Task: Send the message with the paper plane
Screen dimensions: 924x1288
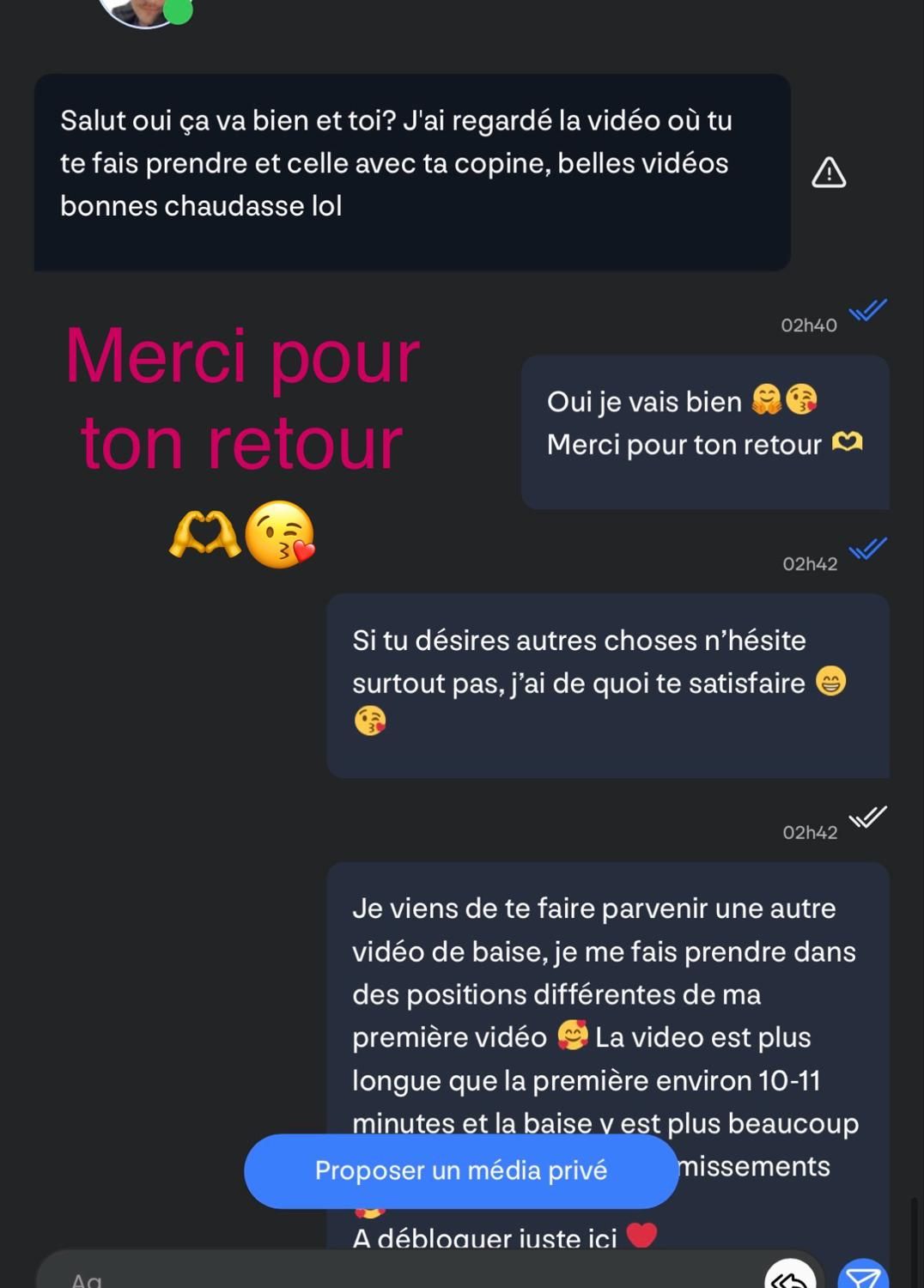Action: (x=862, y=1277)
